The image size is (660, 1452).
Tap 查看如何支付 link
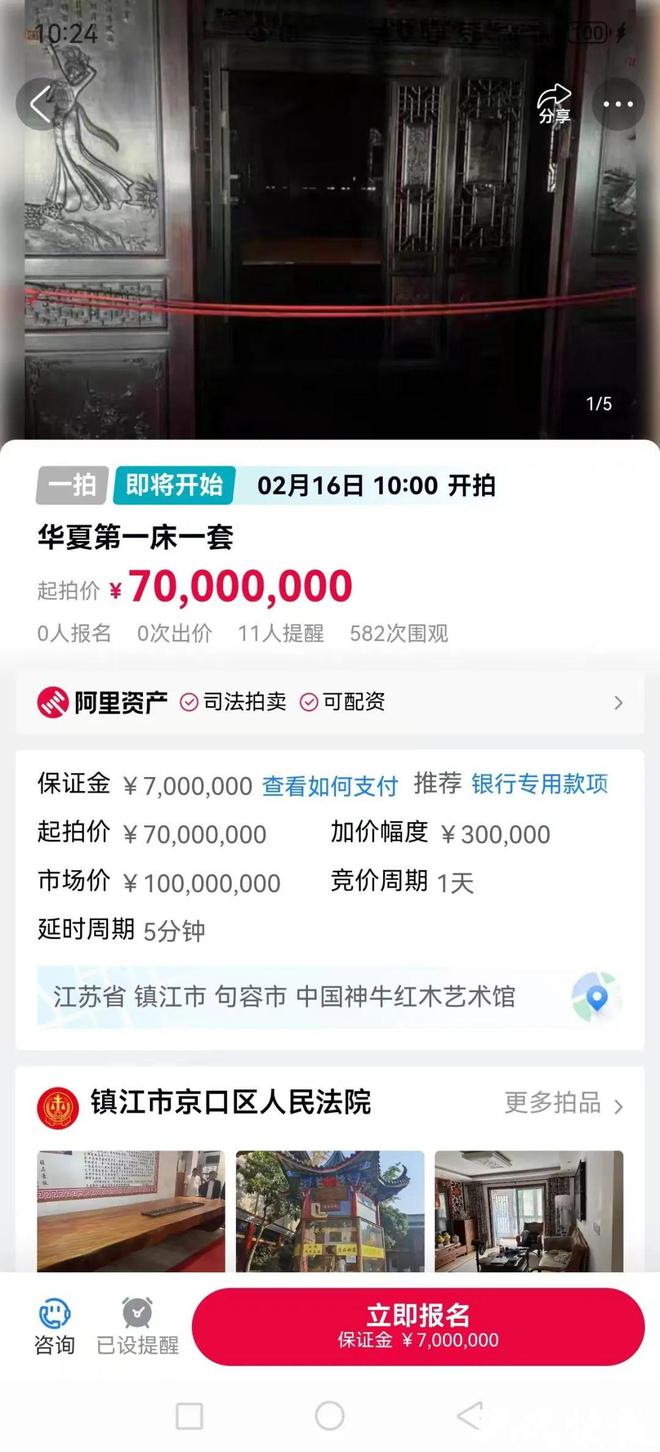coord(330,786)
